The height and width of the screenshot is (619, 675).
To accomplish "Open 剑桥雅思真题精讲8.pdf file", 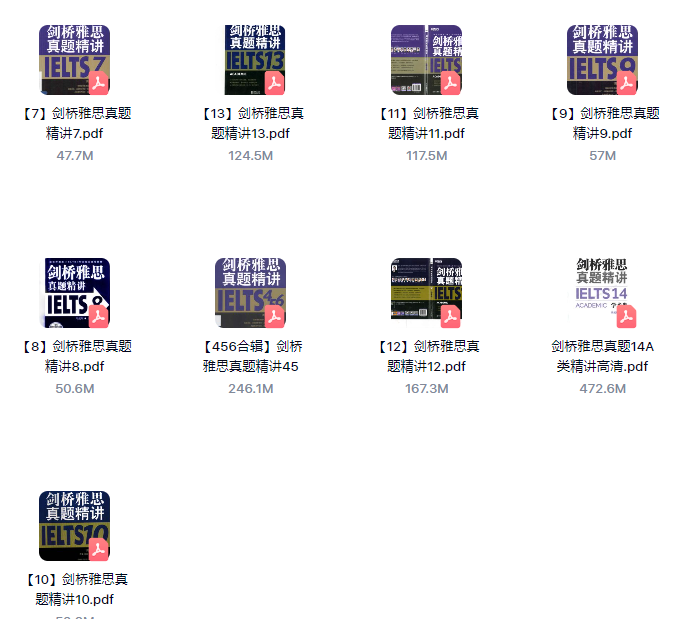I will 74,293.
